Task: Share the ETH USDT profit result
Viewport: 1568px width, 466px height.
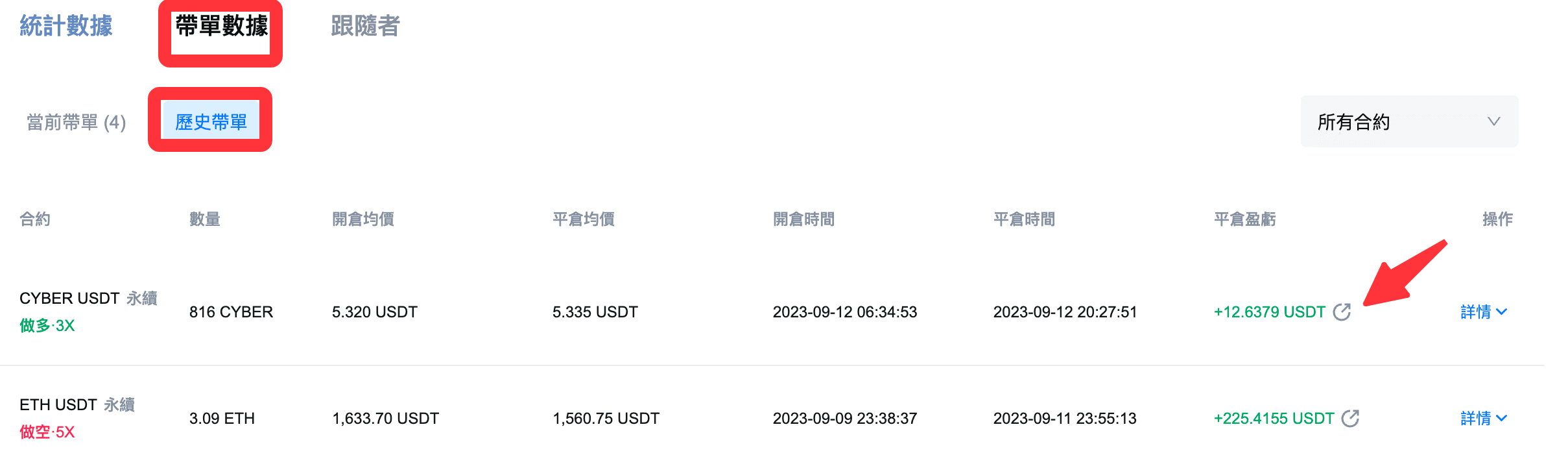Action: click(x=1350, y=419)
